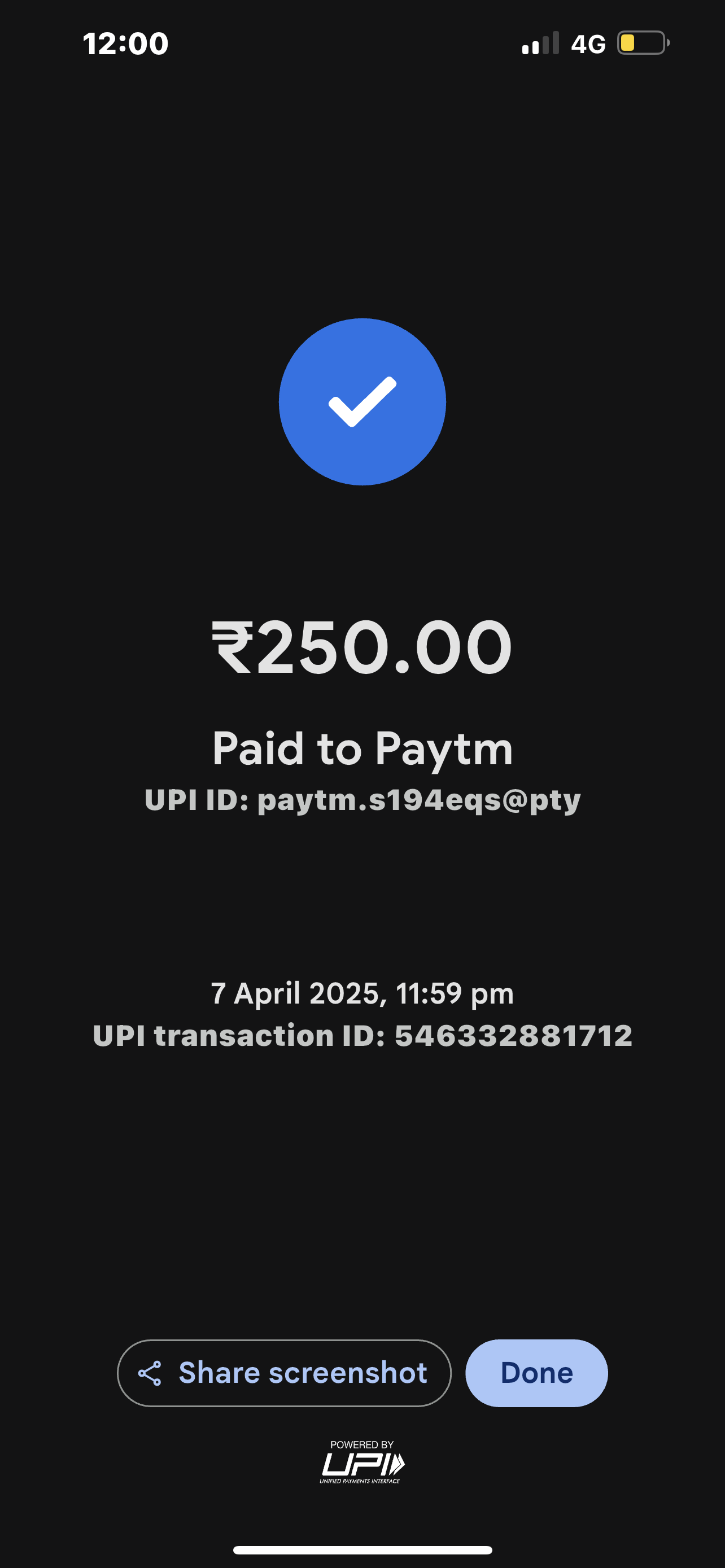725x1568 pixels.
Task: Tap Done to close the payment confirmation
Action: [x=536, y=1373]
